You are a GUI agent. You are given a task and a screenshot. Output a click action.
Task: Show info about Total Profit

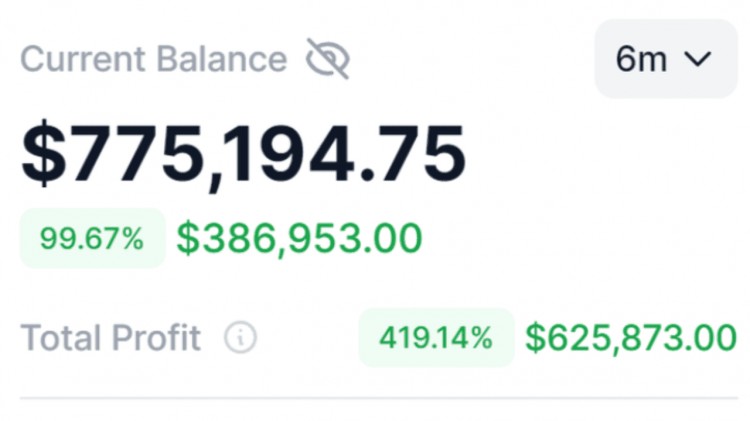240,338
